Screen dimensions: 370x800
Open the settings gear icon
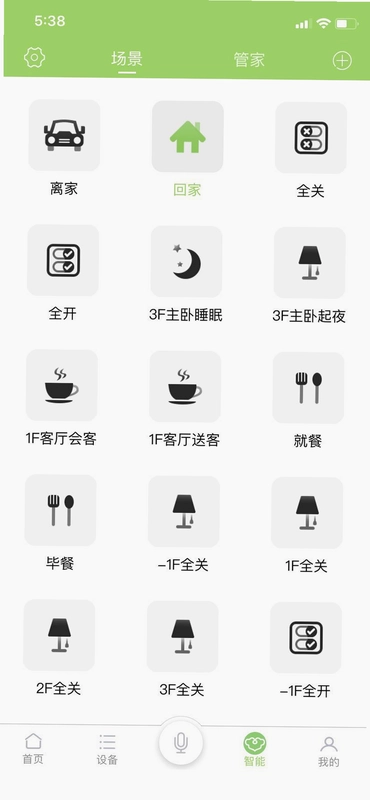(x=34, y=58)
